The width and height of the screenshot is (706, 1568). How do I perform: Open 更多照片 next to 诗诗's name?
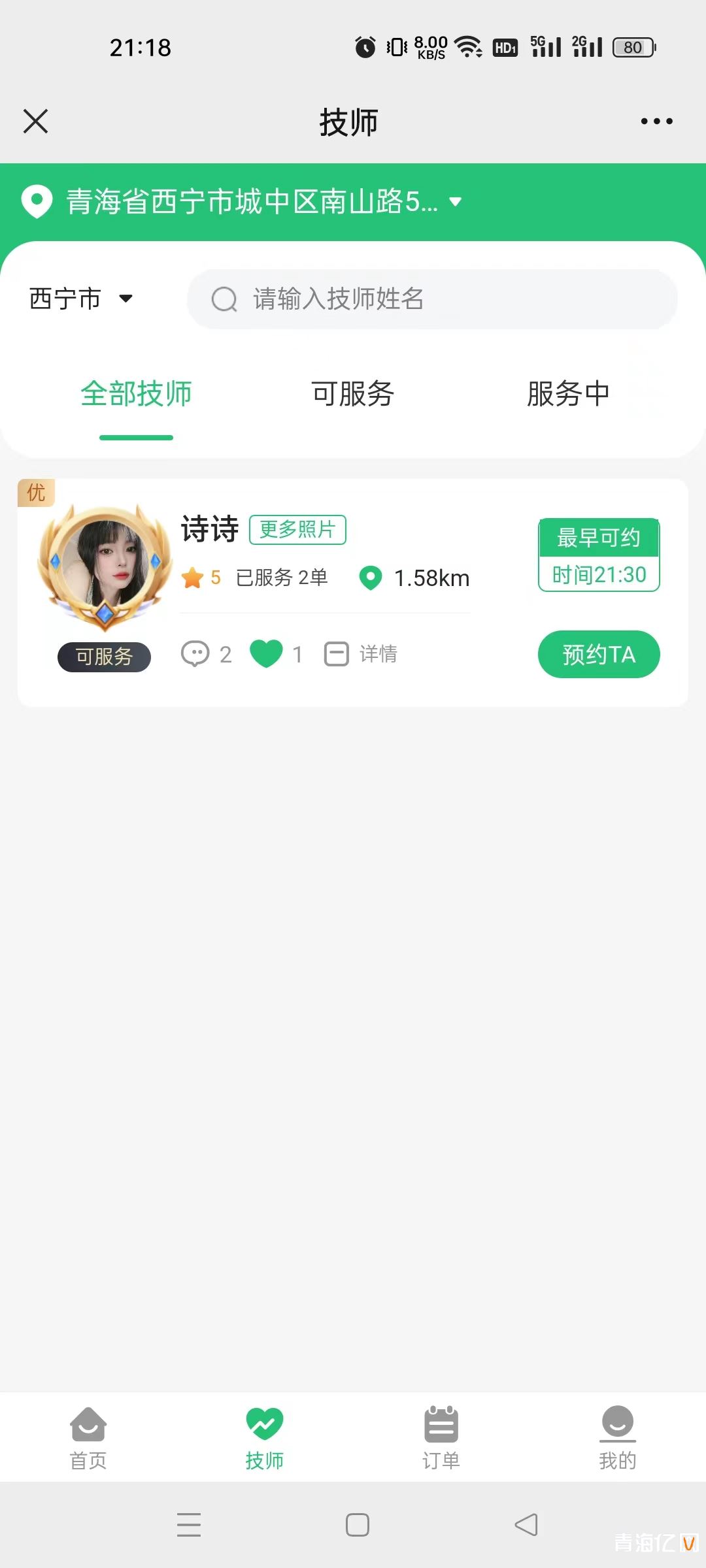click(297, 530)
